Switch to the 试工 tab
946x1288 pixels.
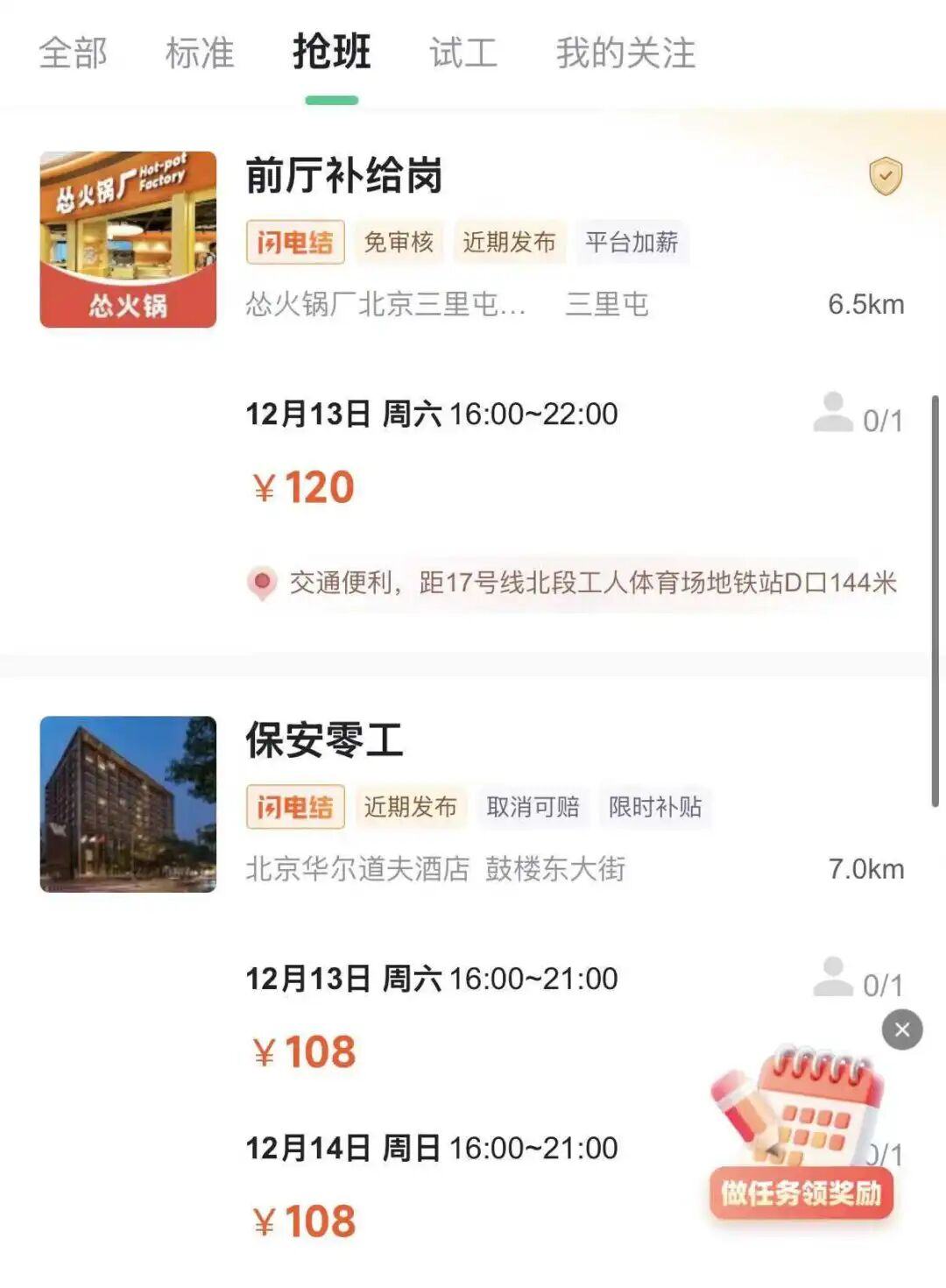[462, 54]
